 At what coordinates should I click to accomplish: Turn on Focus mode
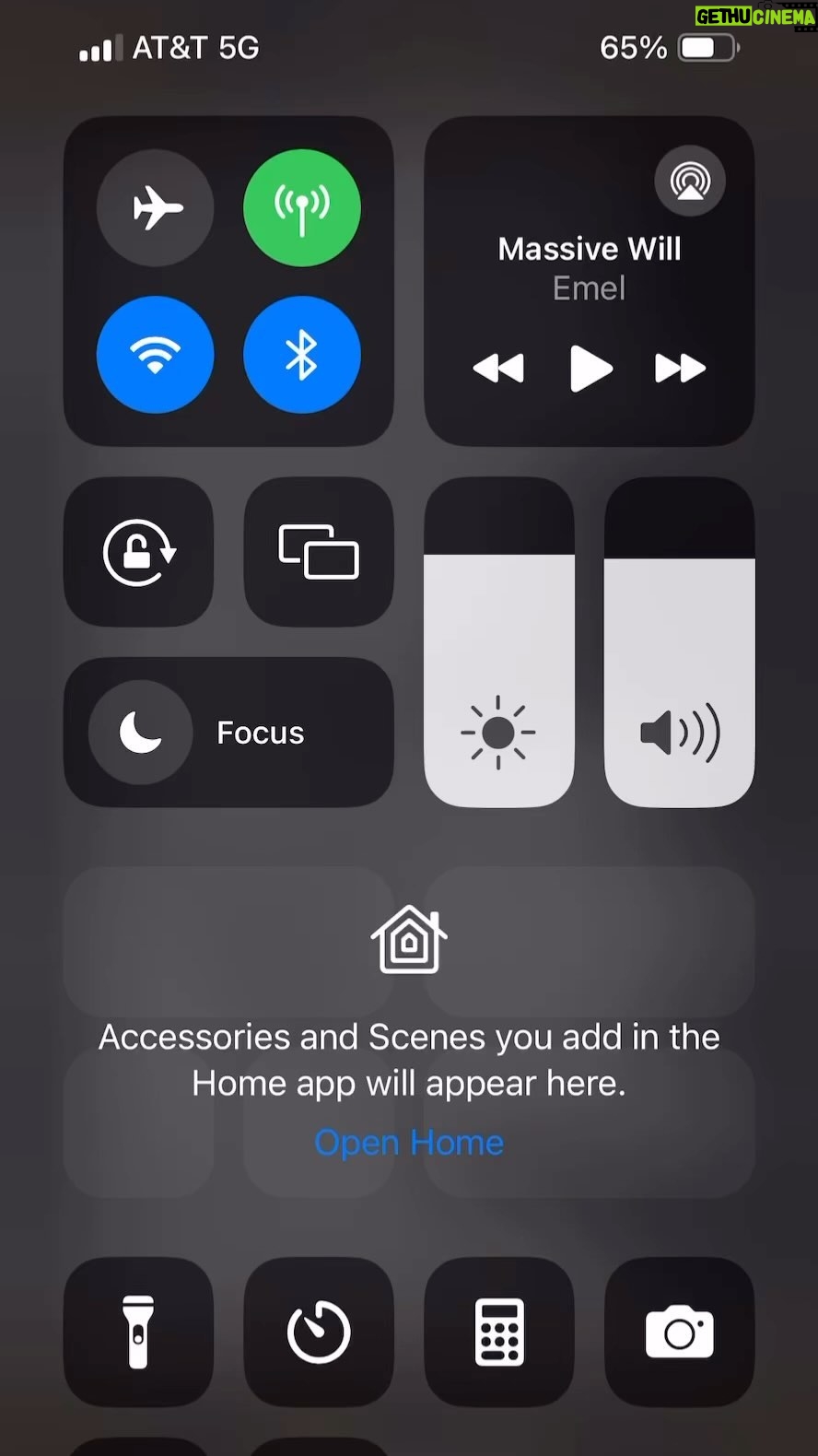(228, 733)
